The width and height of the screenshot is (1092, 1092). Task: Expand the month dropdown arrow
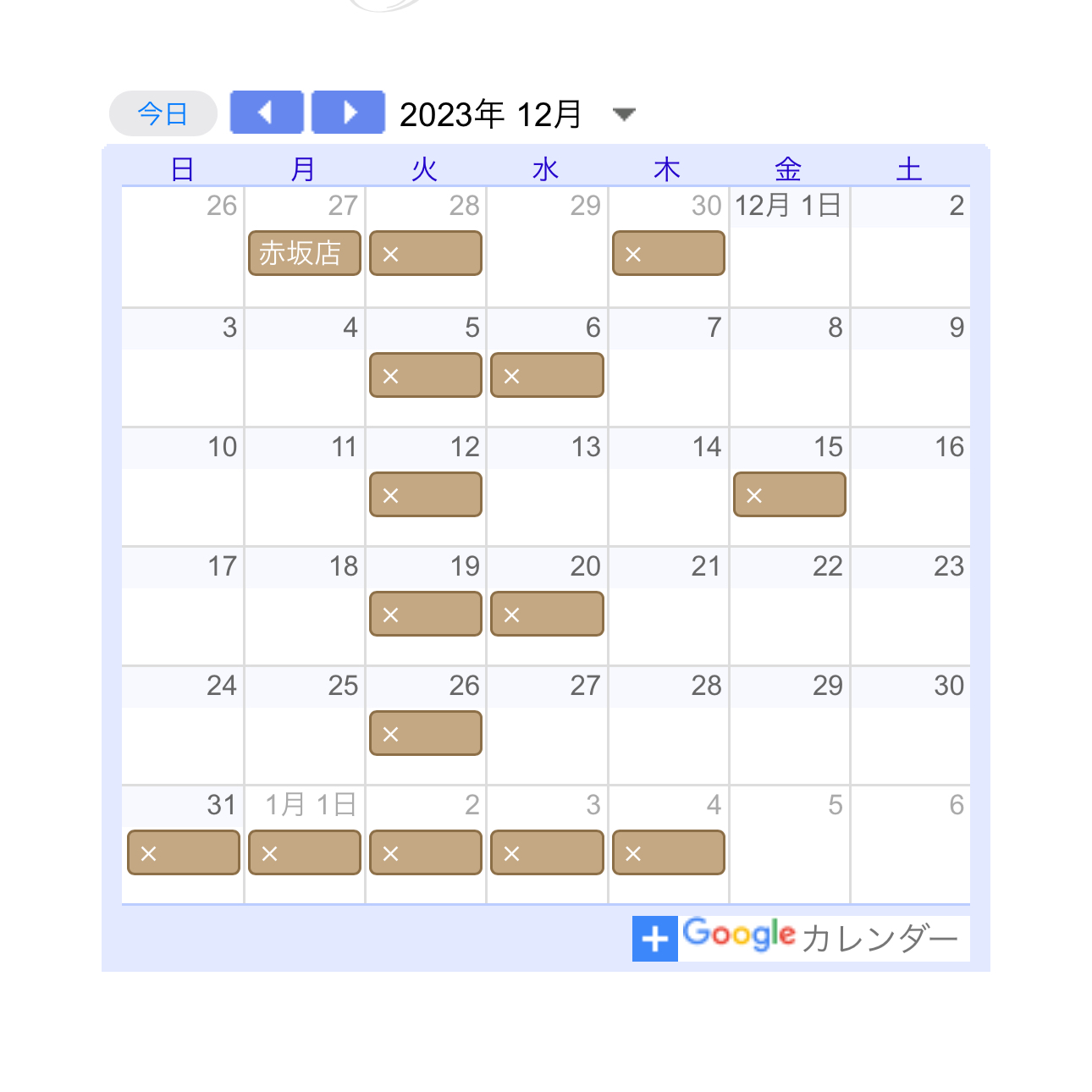tap(624, 114)
